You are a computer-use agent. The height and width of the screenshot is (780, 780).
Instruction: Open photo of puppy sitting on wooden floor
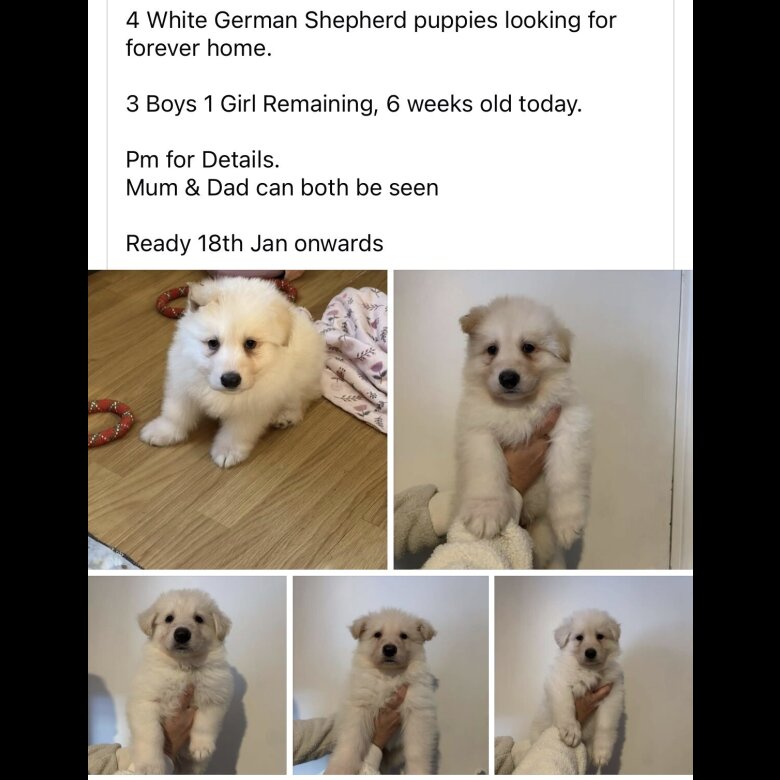pos(237,419)
